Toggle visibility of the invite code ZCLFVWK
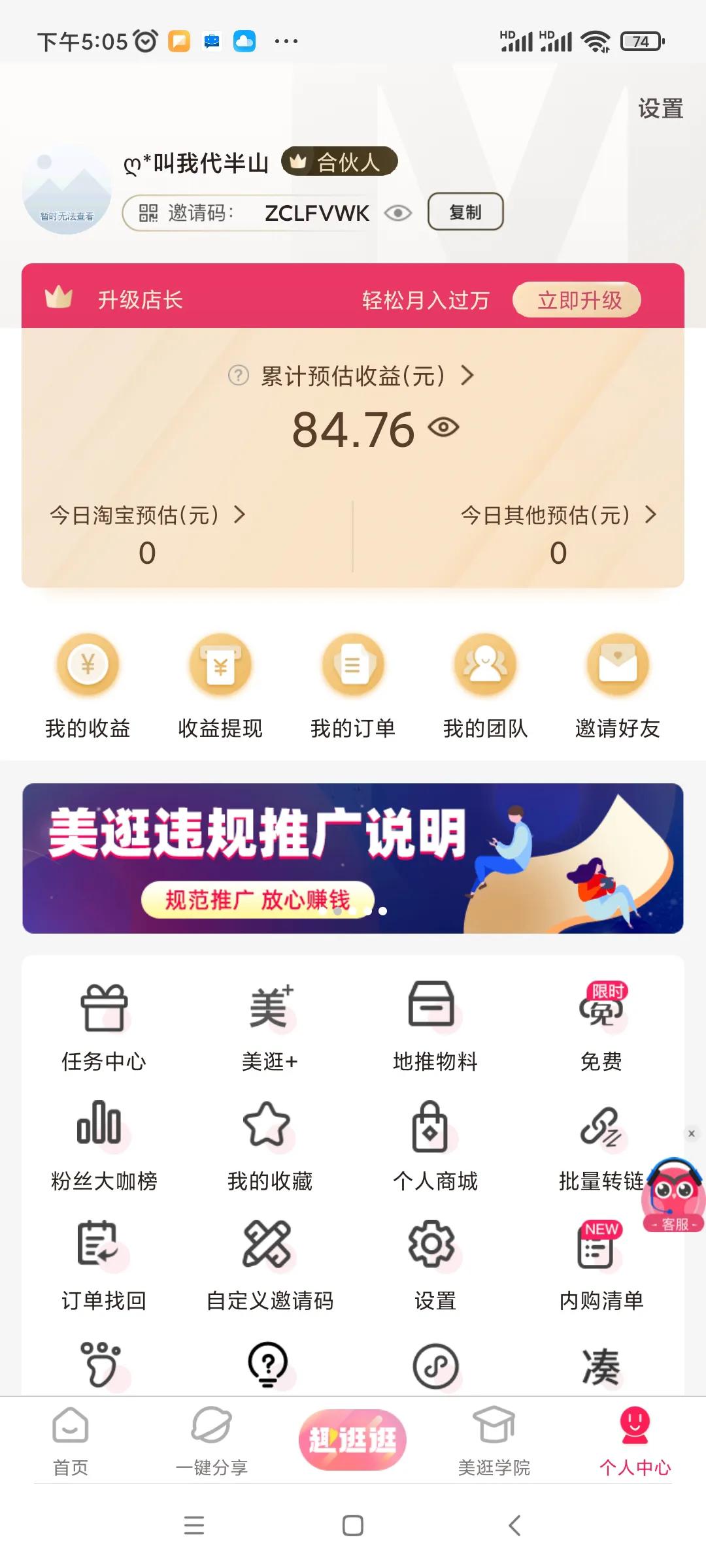The width and height of the screenshot is (706, 1568). coord(398,212)
